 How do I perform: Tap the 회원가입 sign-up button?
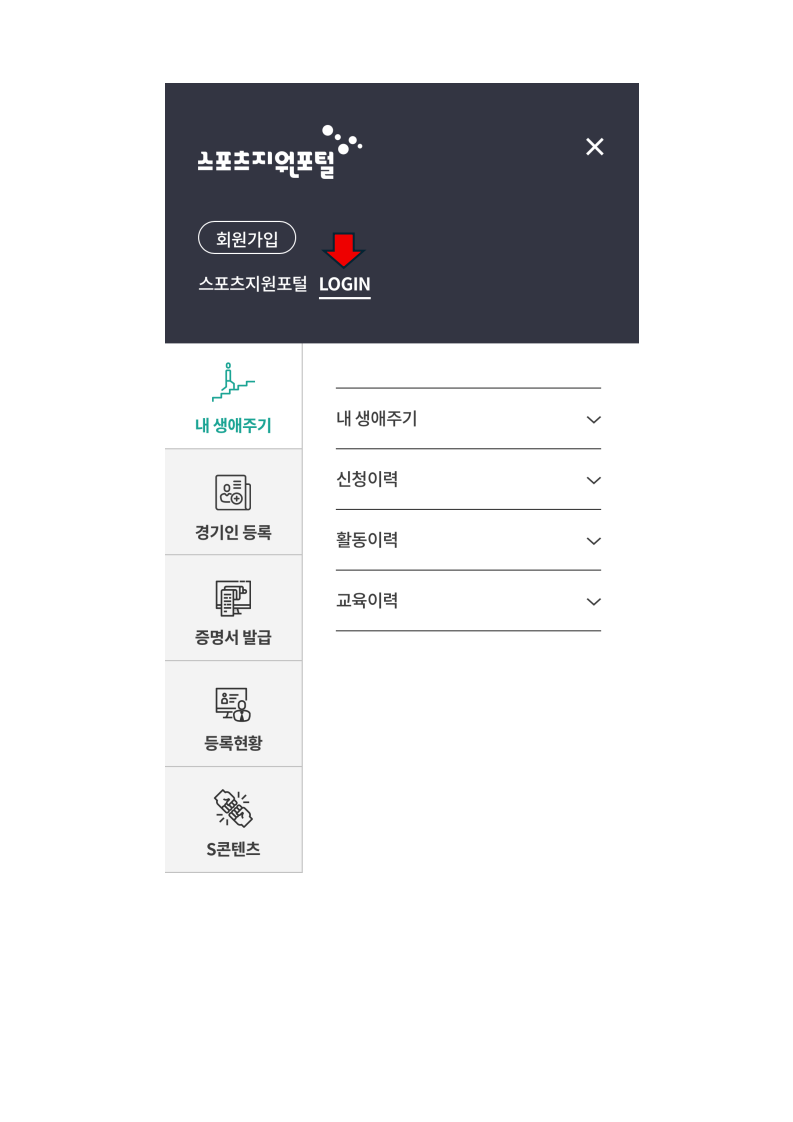point(247,238)
